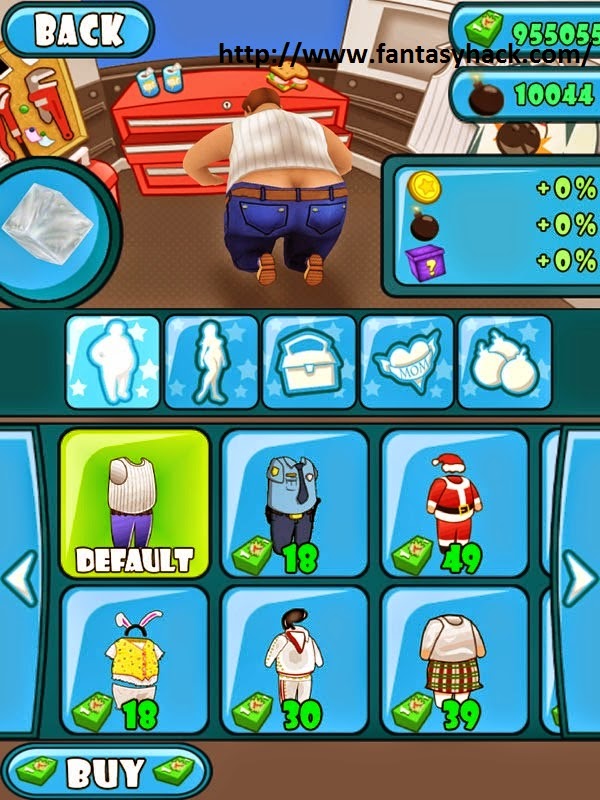The height and width of the screenshot is (800, 600).
Task: Show previous outfits with left arrow
Action: click(x=22, y=580)
